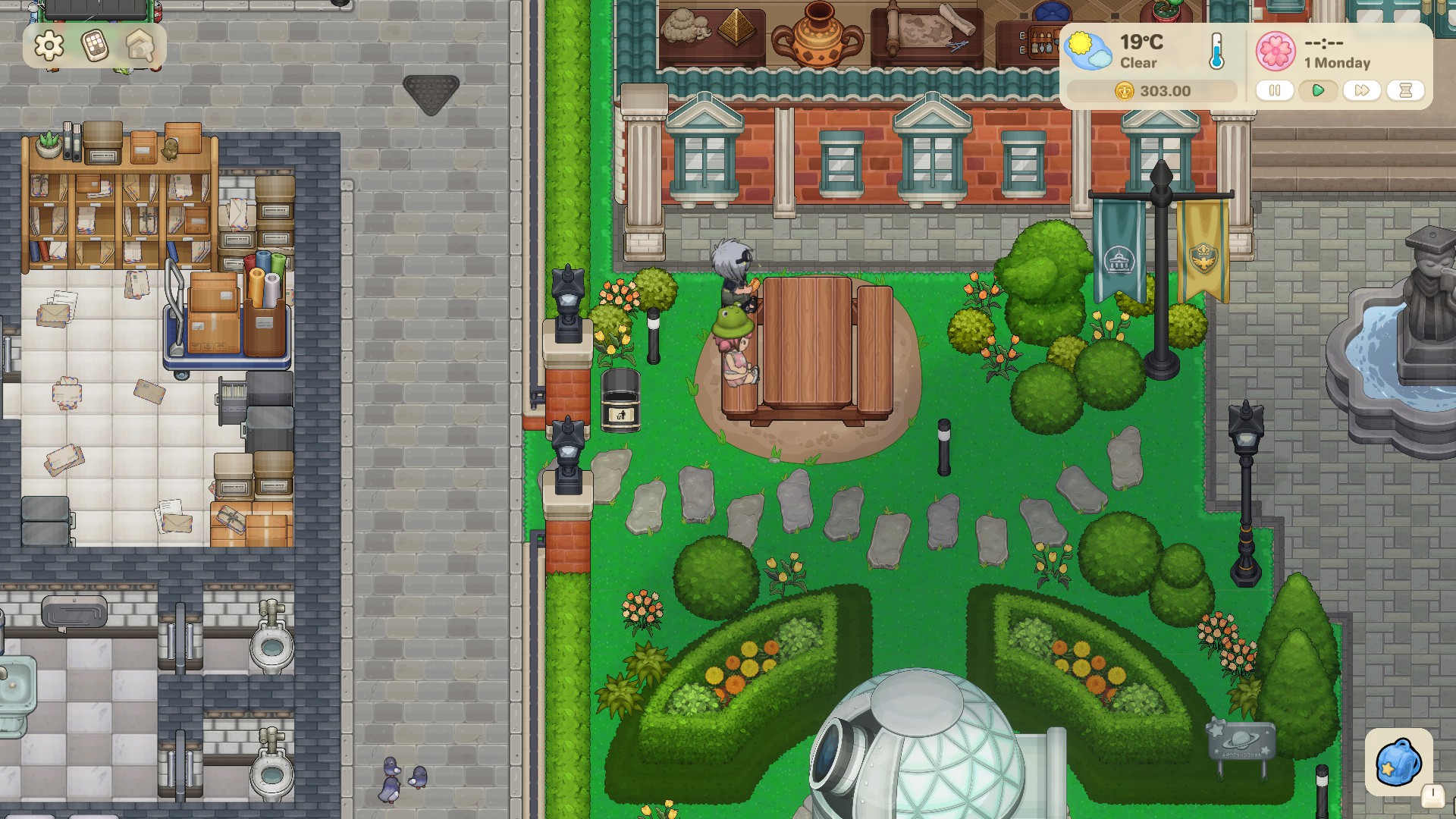This screenshot has height=819, width=1456.
Task: Open the settings gear
Action: point(49,46)
